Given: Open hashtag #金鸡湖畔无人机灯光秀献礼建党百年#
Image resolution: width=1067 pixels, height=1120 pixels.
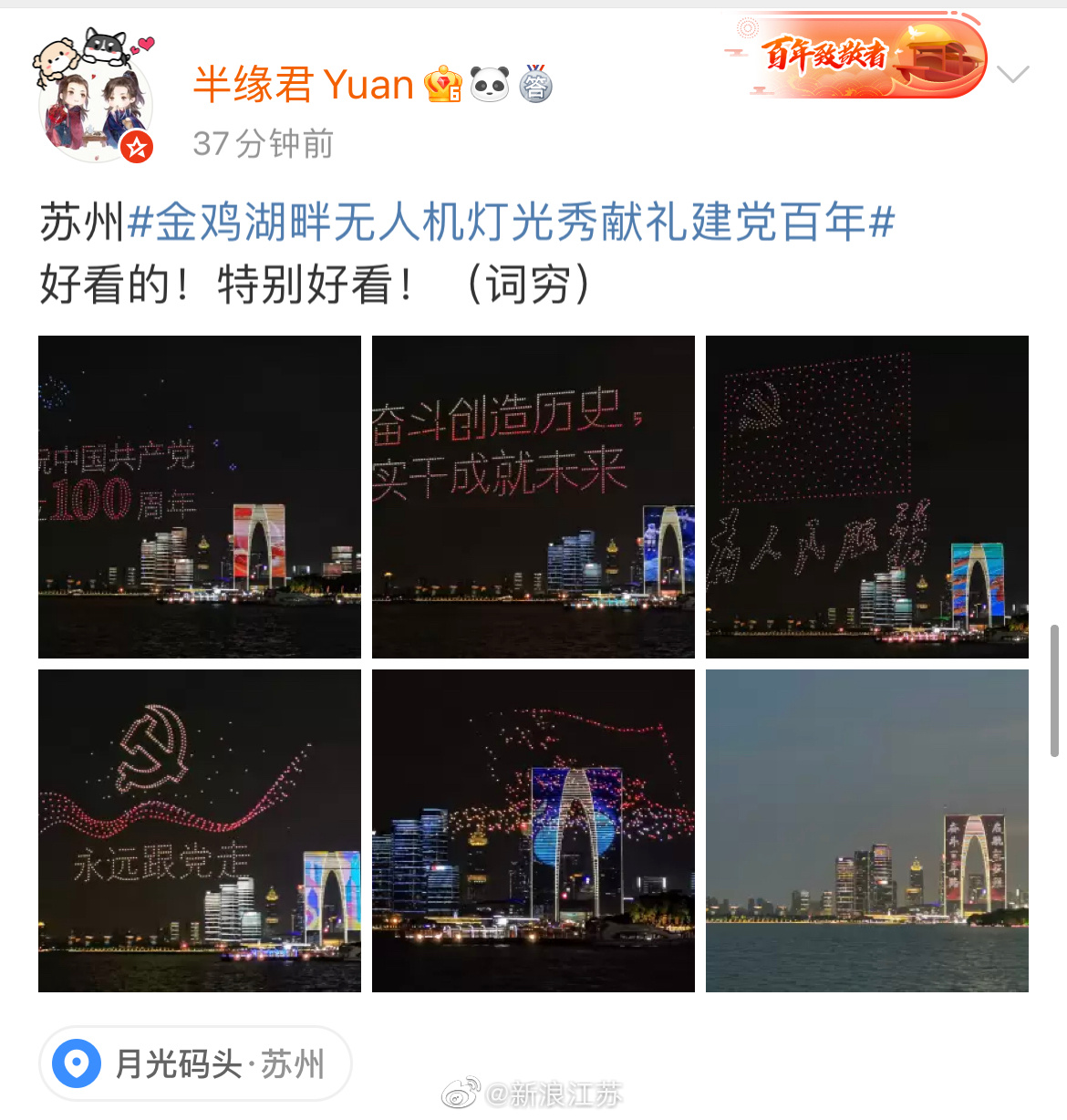Looking at the screenshot, I should pyautogui.click(x=511, y=223).
